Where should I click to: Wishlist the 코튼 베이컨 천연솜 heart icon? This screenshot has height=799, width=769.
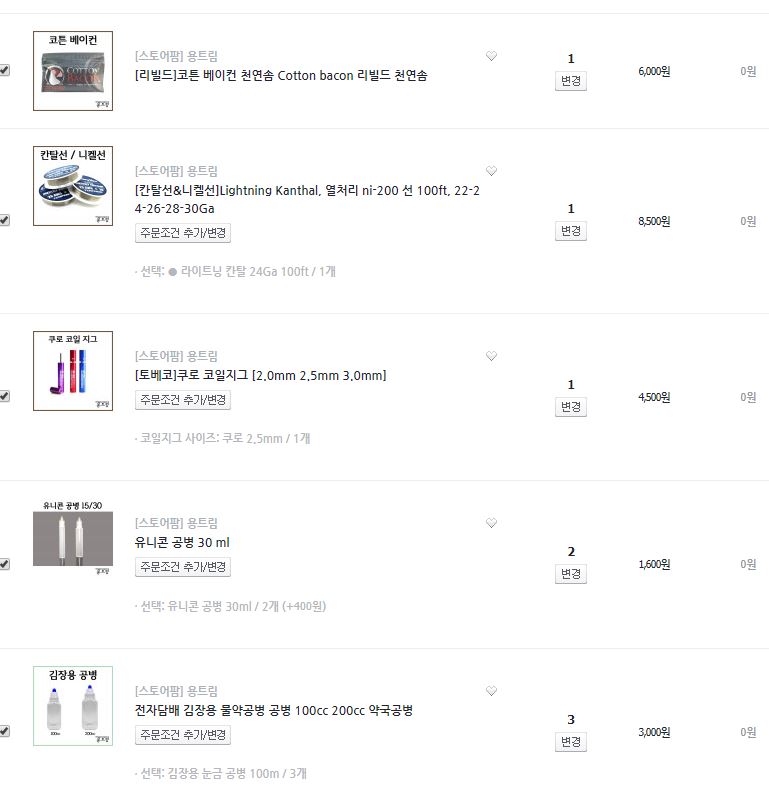pos(491,57)
